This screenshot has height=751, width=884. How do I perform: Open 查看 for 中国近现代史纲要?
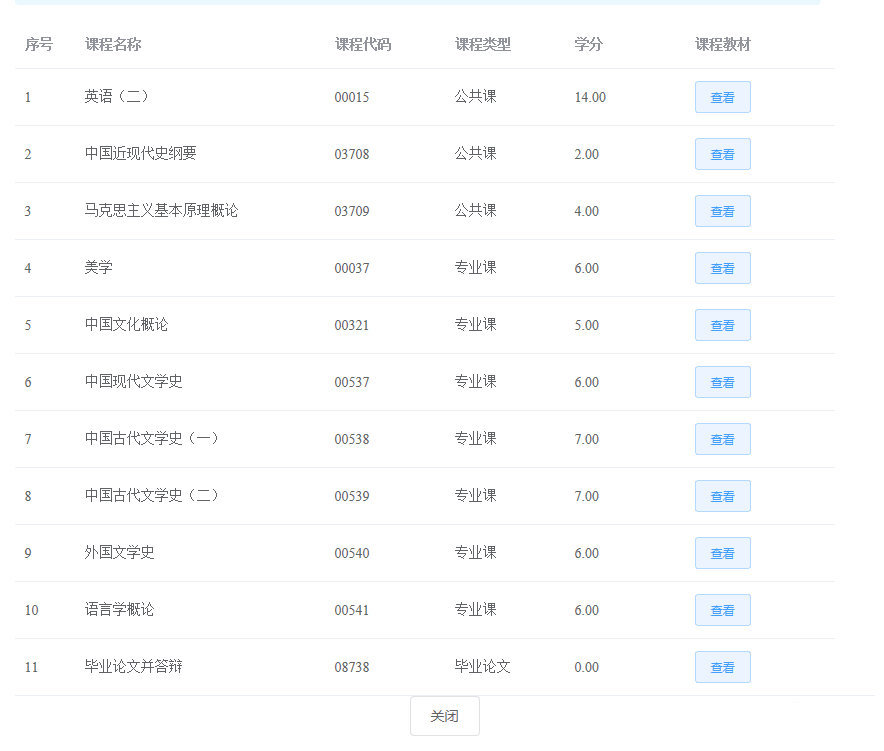coord(722,154)
